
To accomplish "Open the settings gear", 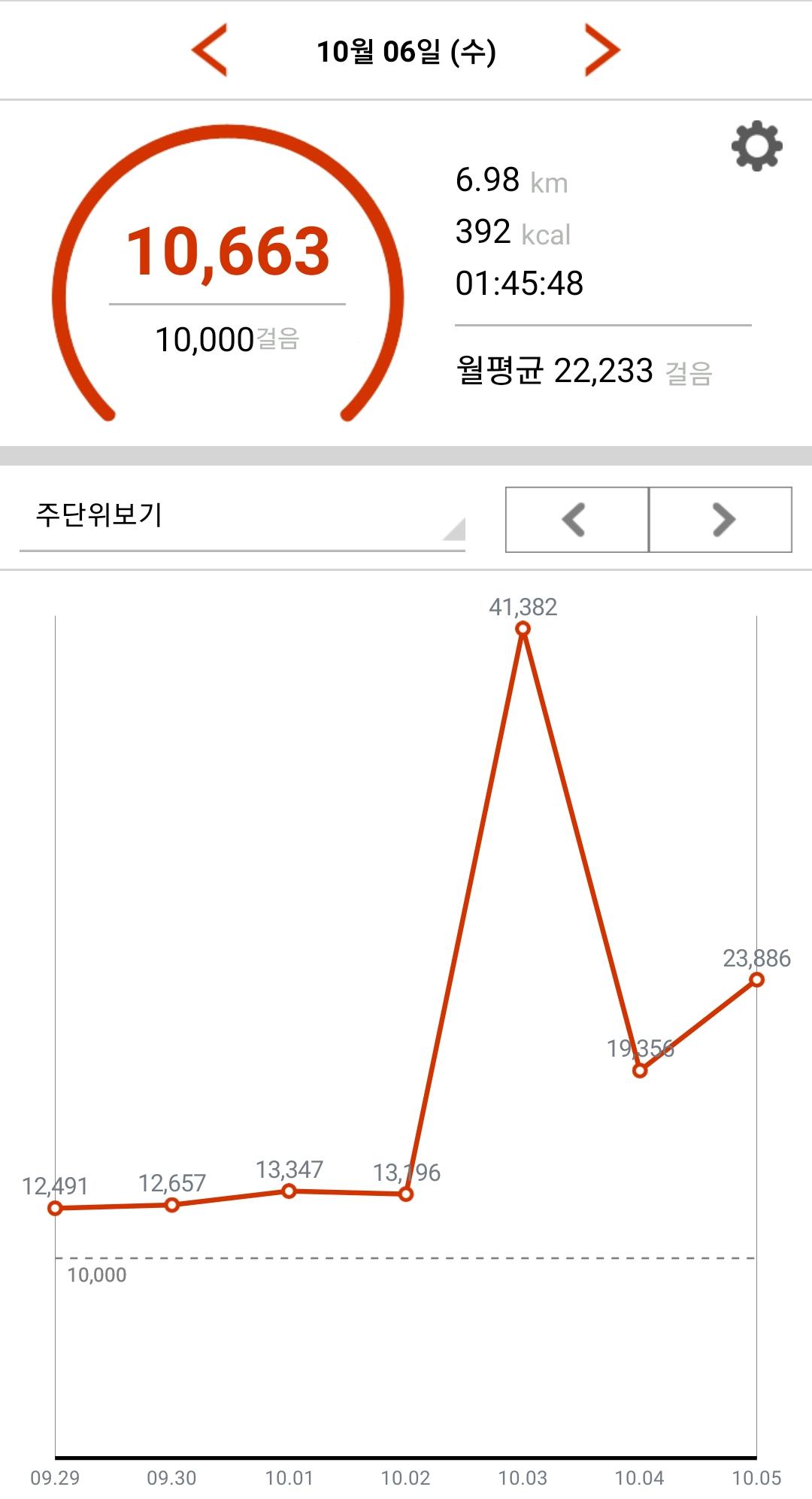I will [756, 146].
